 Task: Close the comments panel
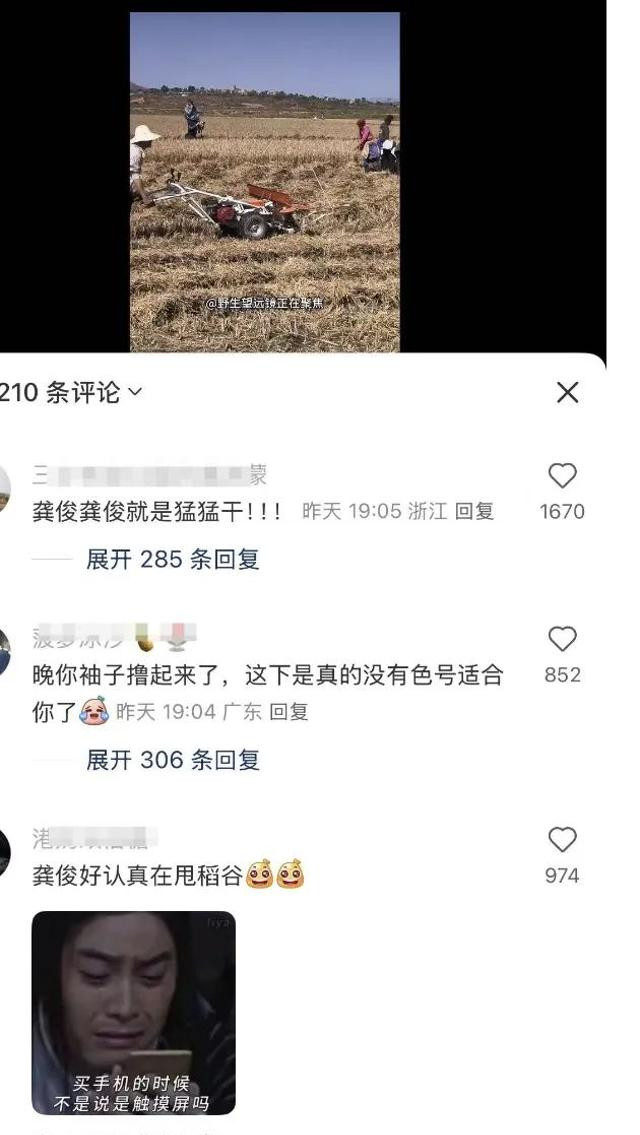click(568, 393)
